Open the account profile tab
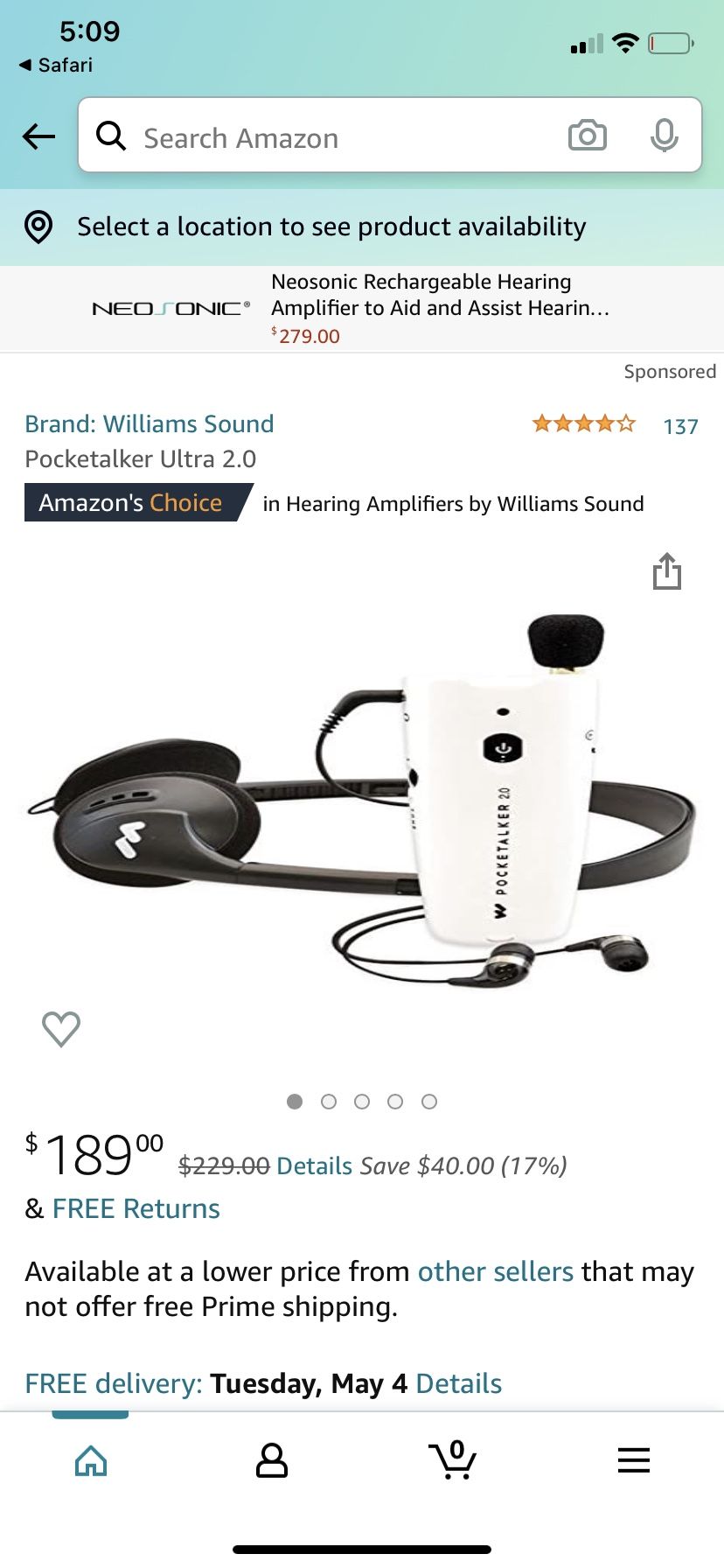Viewport: 724px width, 1568px height. tap(271, 1460)
